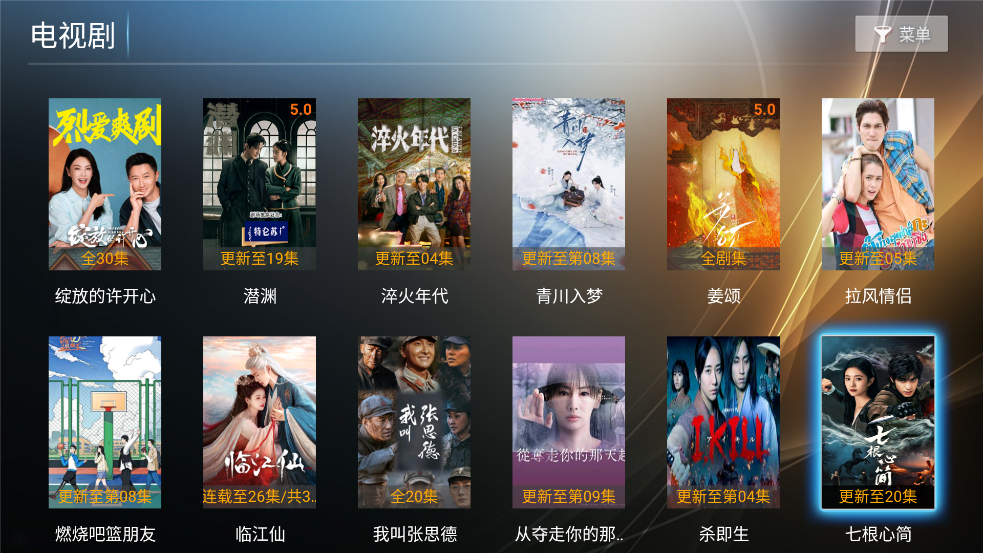Open 淬火年代 show details
The image size is (983, 553).
(414, 185)
